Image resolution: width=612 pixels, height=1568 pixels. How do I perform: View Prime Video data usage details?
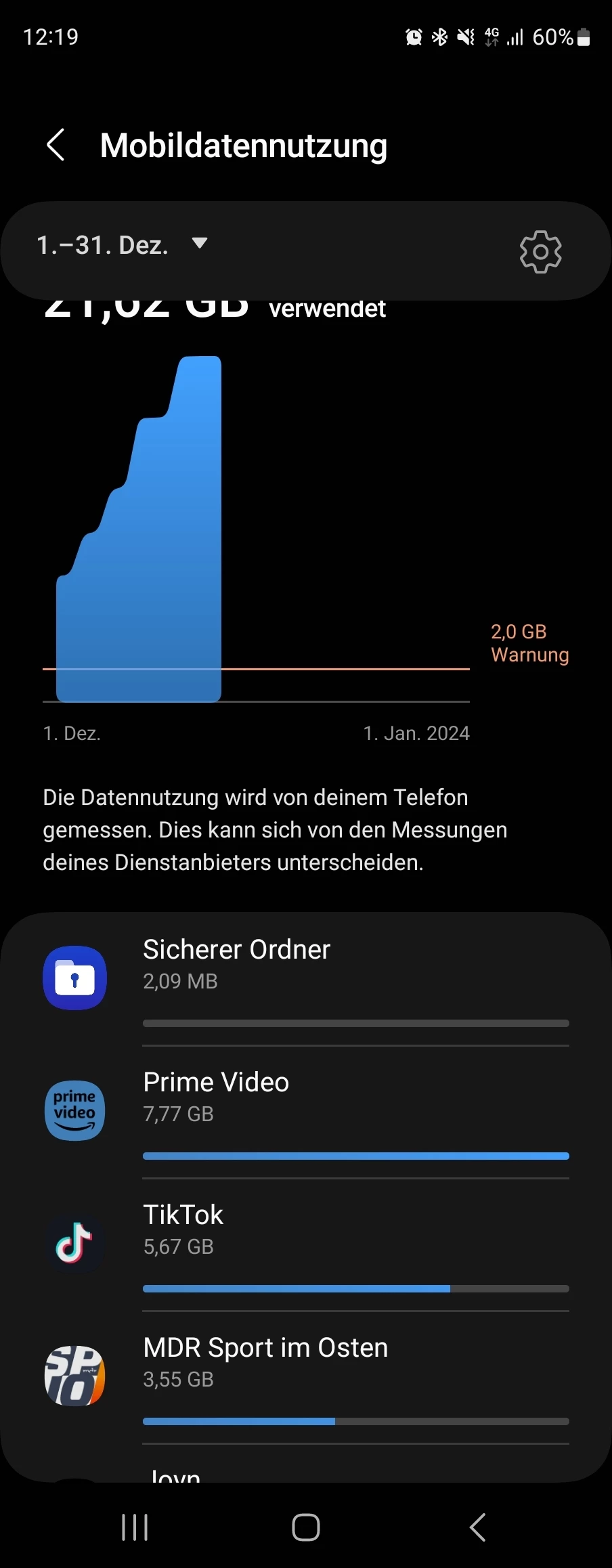point(305,1110)
